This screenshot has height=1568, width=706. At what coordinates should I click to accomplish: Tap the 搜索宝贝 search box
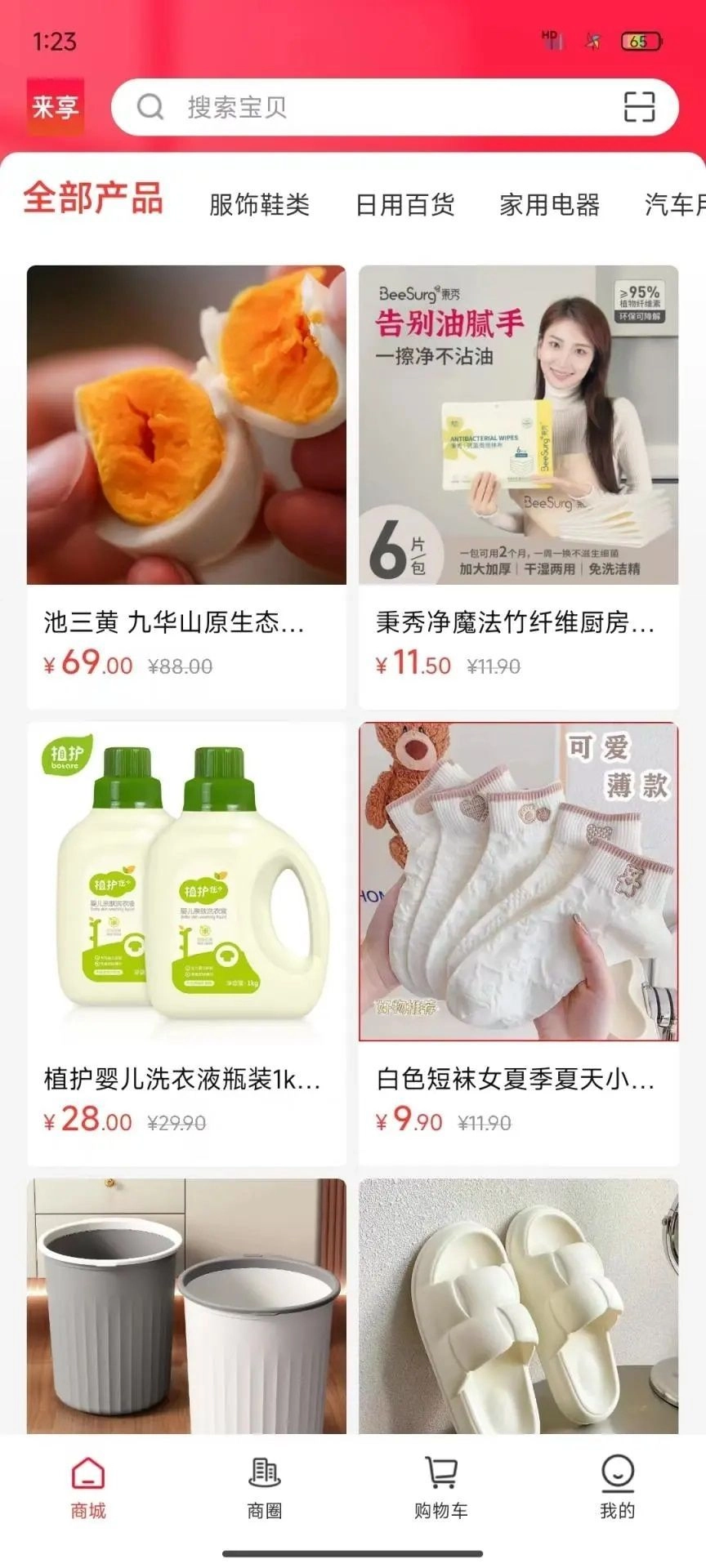coord(368,107)
